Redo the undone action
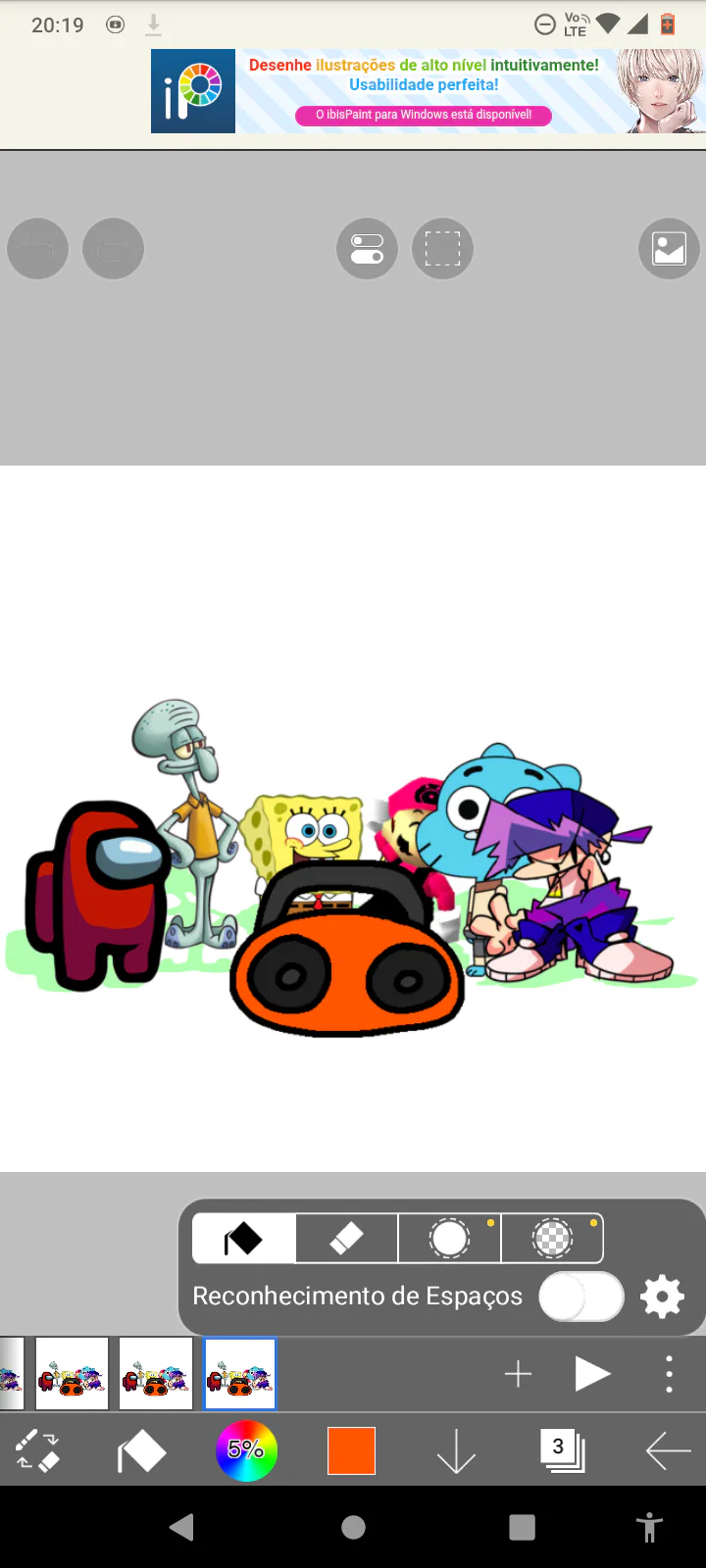Screen dimensions: 706x1568 (114, 249)
